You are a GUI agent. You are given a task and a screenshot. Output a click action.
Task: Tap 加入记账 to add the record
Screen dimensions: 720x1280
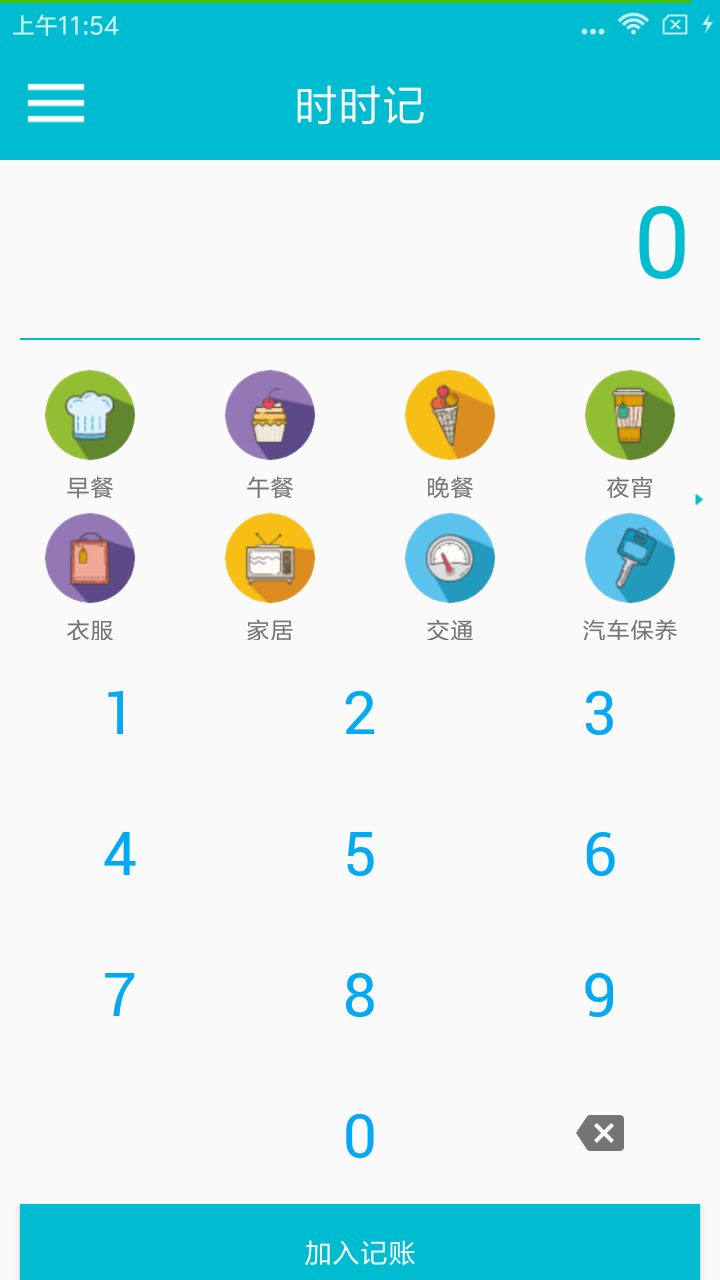pyautogui.click(x=360, y=1248)
